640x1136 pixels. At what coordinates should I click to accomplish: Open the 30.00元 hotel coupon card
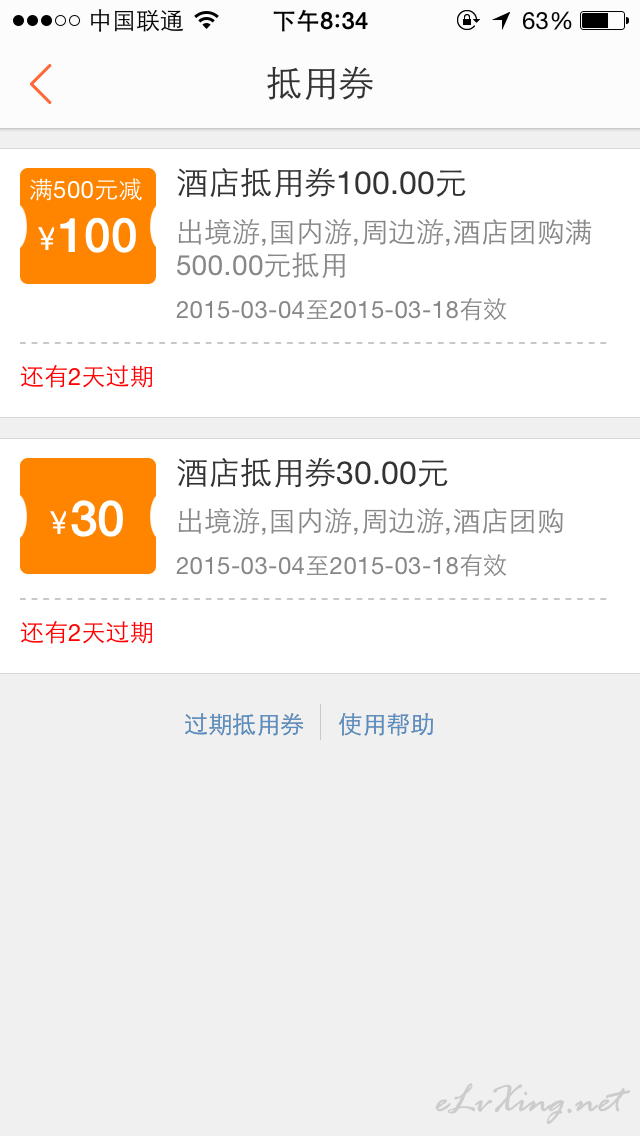(320, 556)
